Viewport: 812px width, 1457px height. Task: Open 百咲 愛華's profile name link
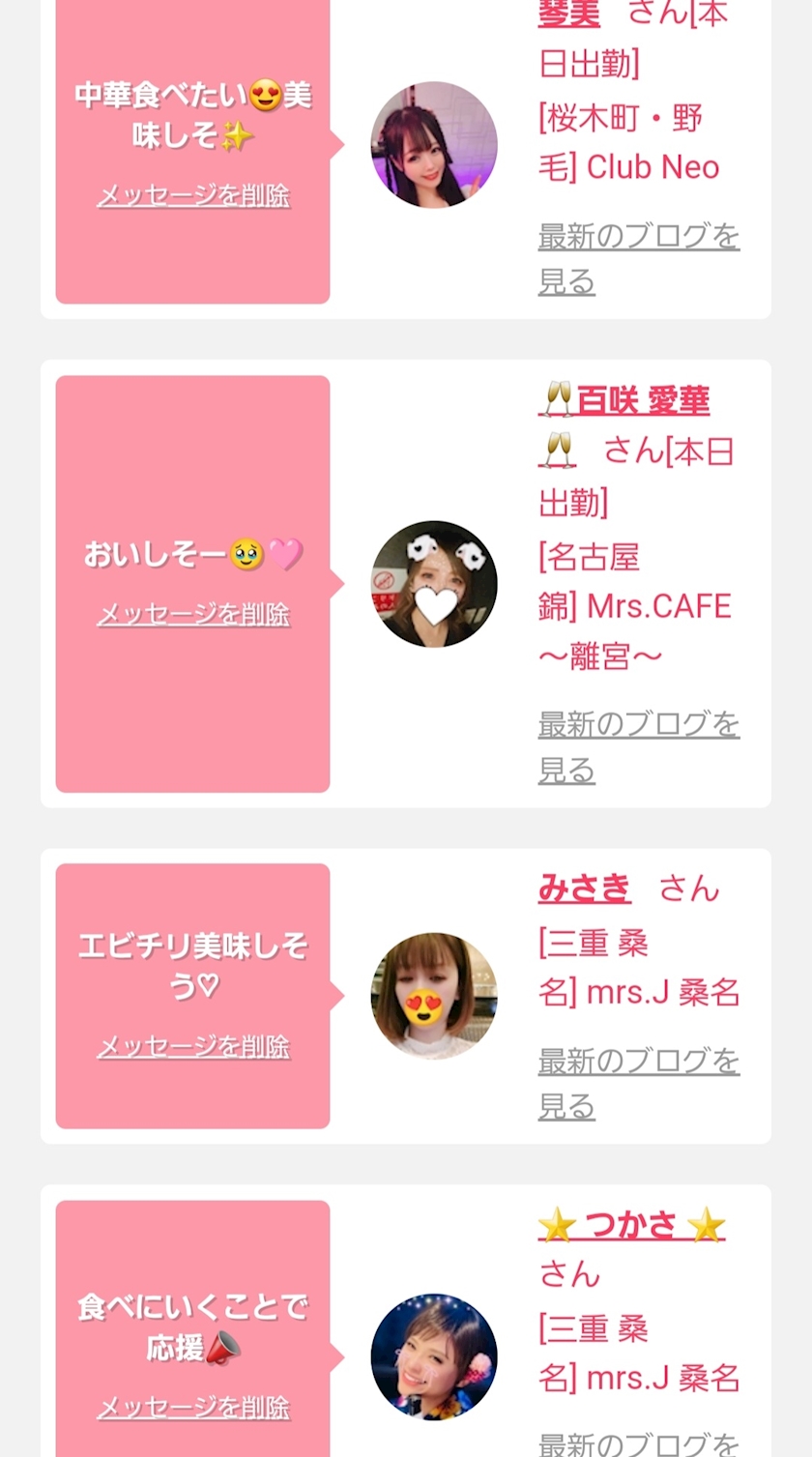643,400
